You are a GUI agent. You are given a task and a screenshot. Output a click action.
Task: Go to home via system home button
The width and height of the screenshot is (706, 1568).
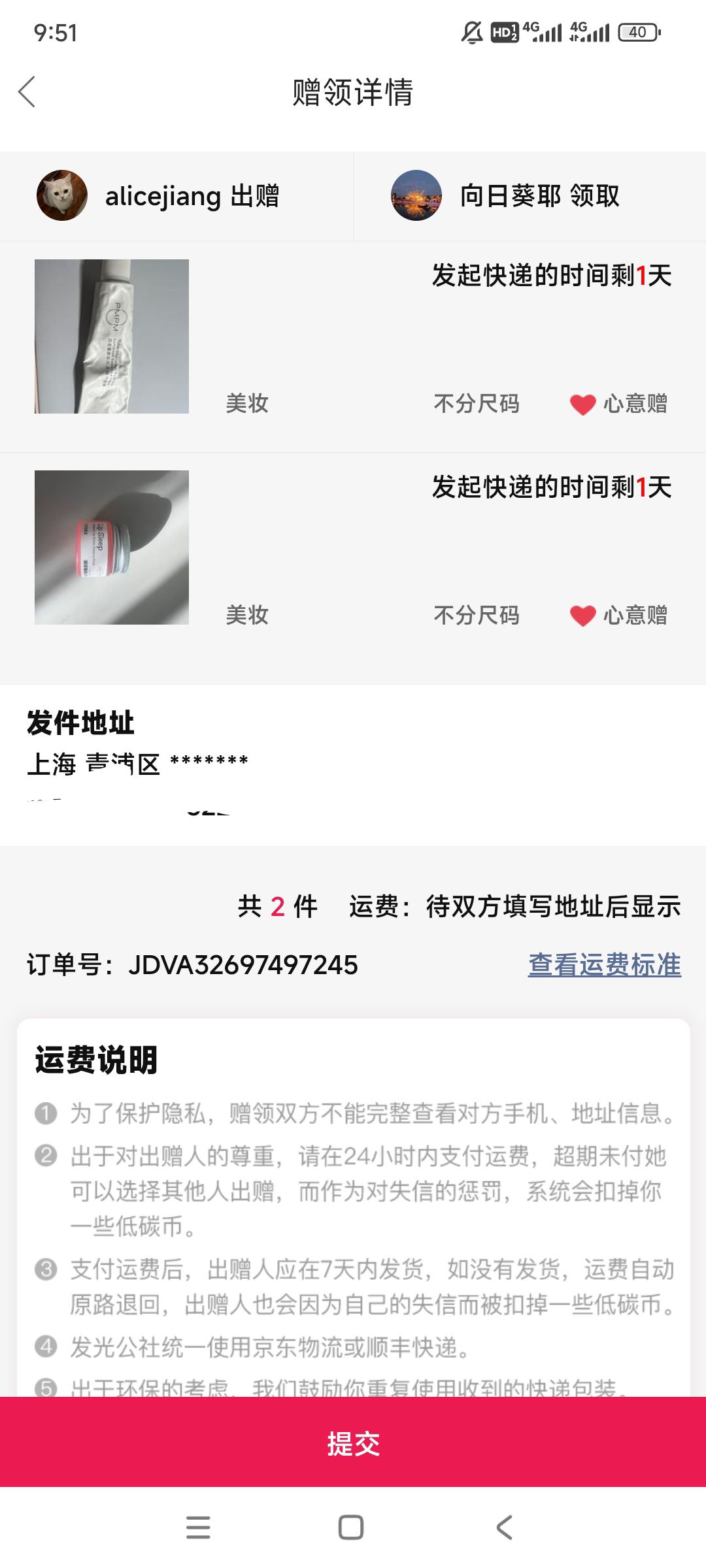(x=351, y=1527)
